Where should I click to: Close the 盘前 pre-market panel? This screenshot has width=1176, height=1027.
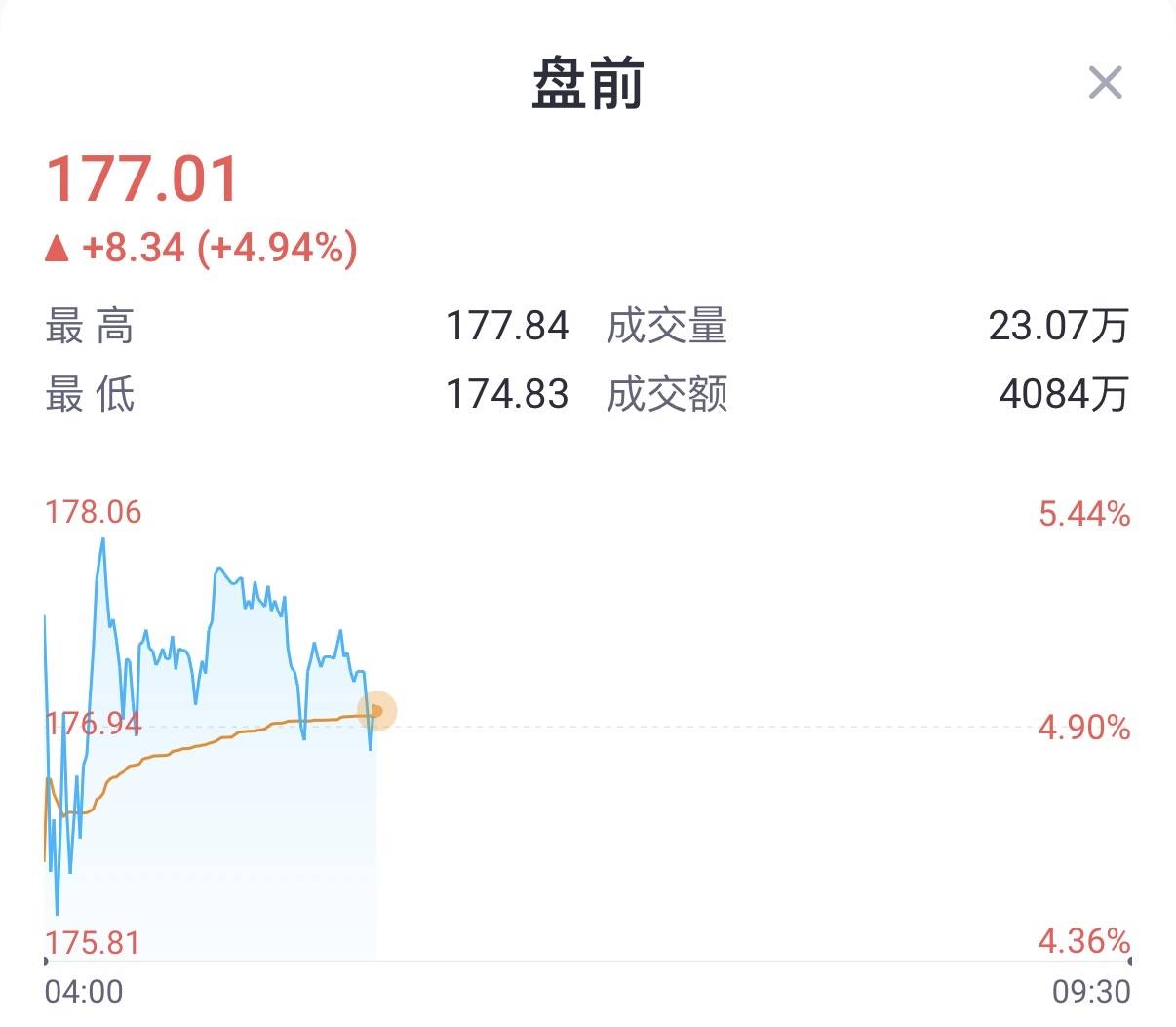click(x=1105, y=83)
